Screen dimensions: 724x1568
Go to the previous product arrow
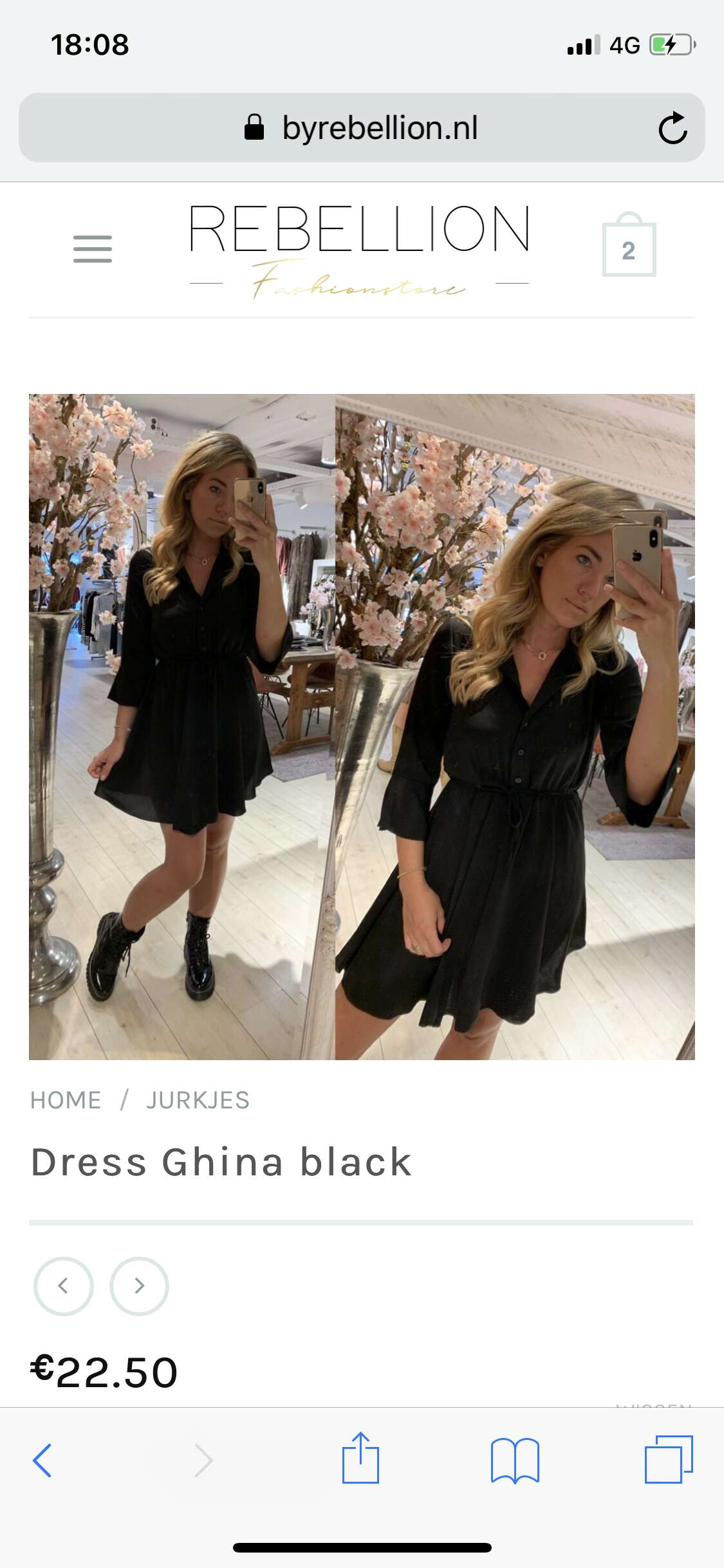[64, 1285]
